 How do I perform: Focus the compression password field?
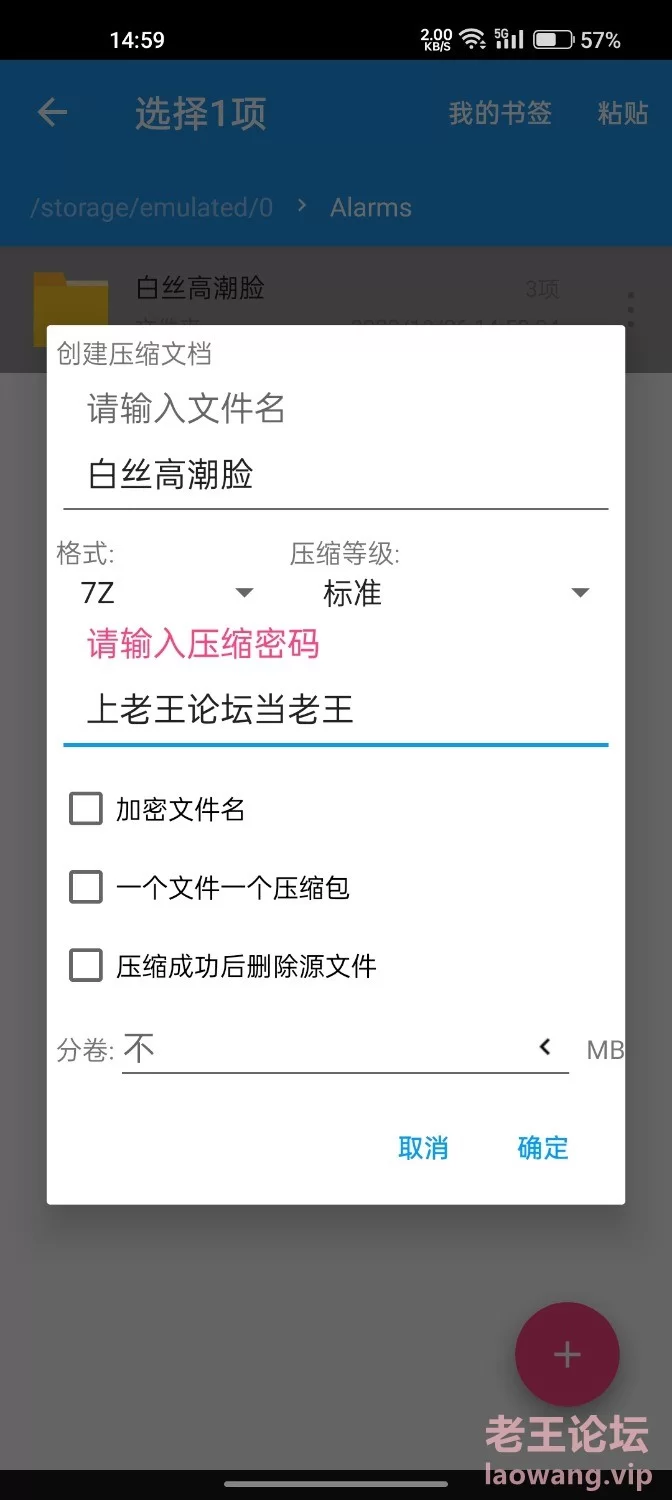point(336,712)
